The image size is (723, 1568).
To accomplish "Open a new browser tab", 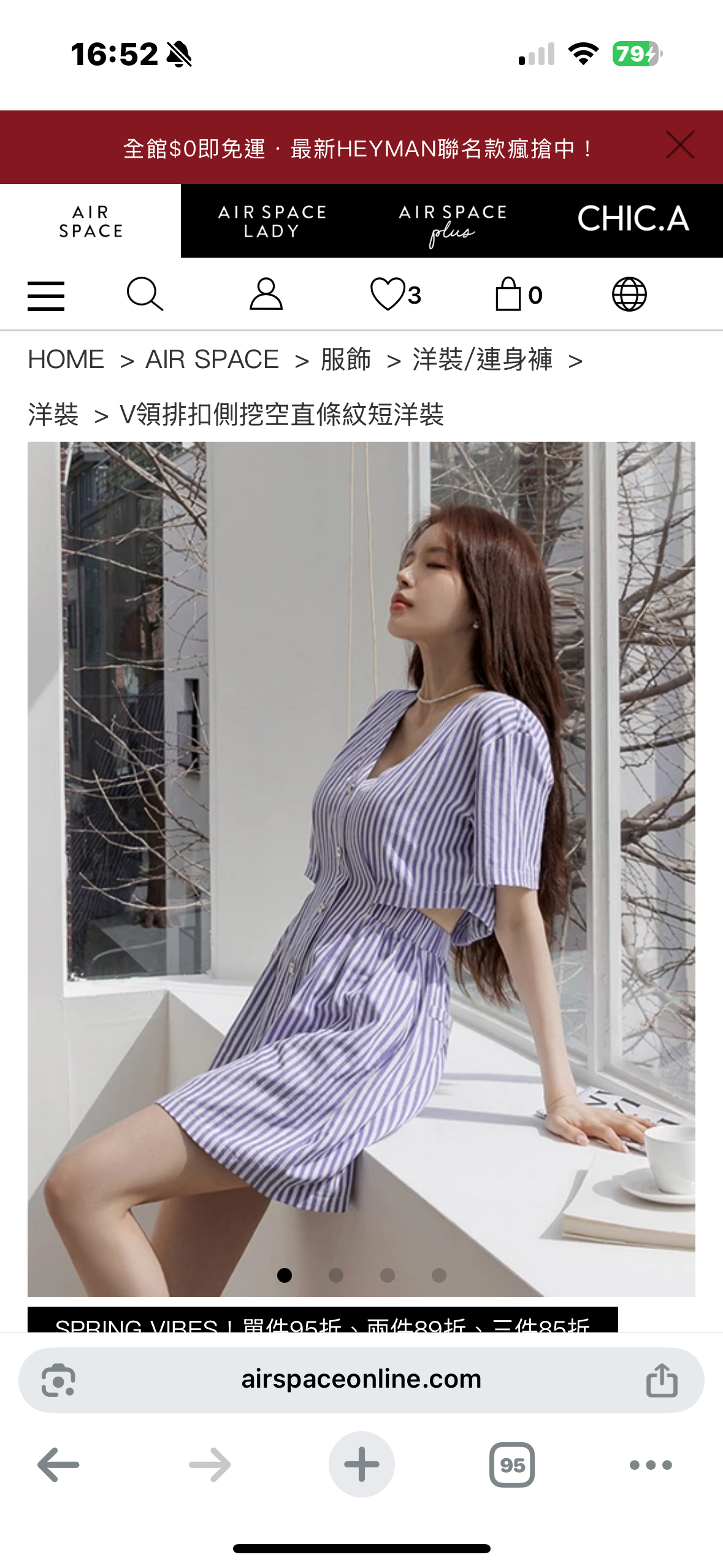I will click(361, 1465).
